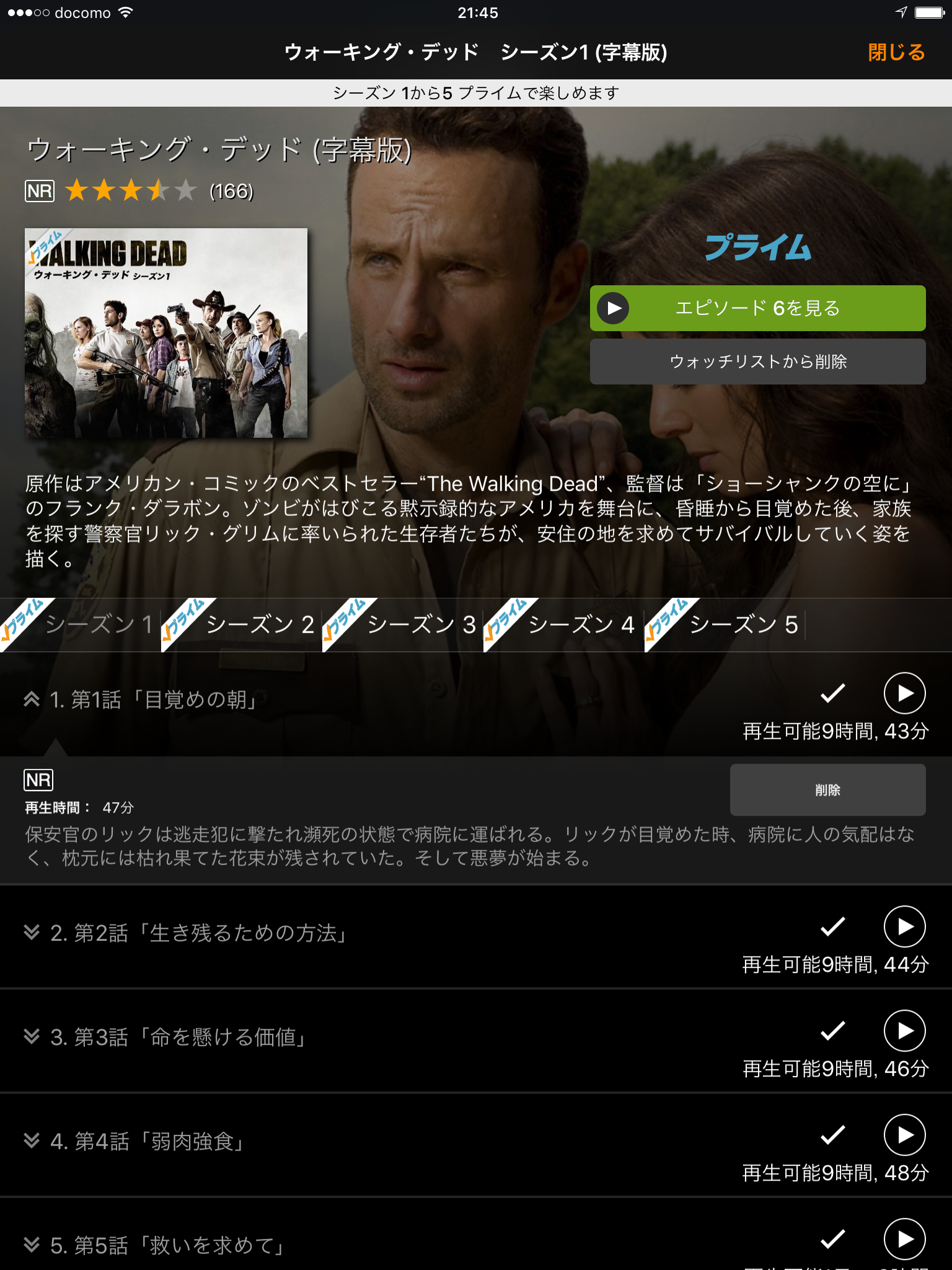Remove show from watchlist (ウォッチリストから削除)
The height and width of the screenshot is (1270, 952).
coord(757,362)
